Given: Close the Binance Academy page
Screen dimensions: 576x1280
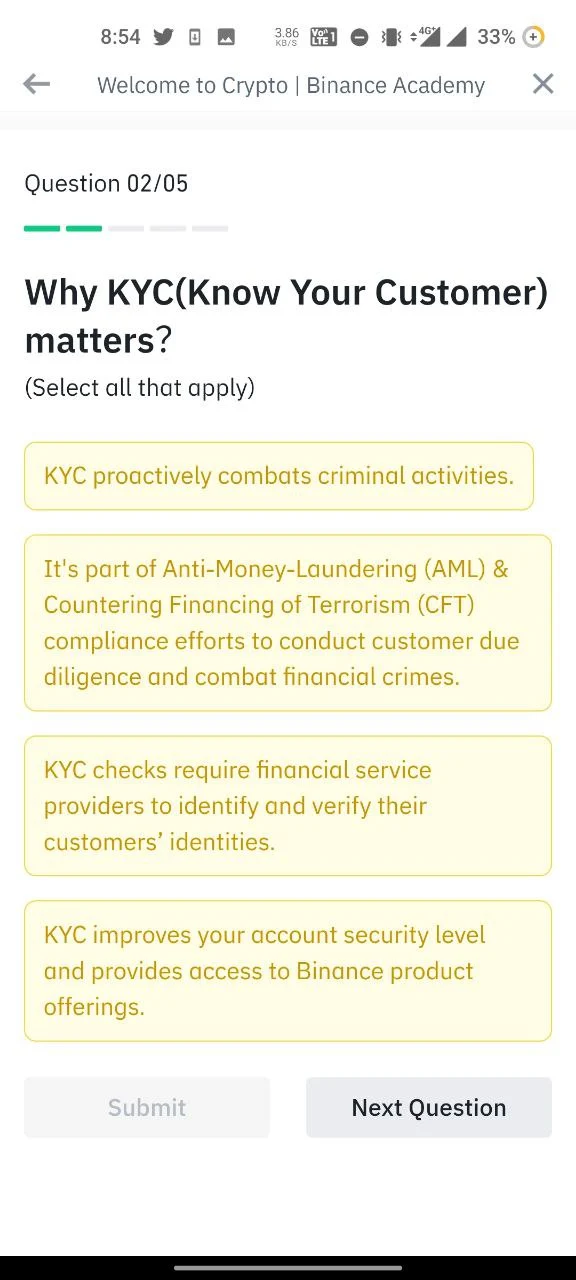Looking at the screenshot, I should 543,84.
